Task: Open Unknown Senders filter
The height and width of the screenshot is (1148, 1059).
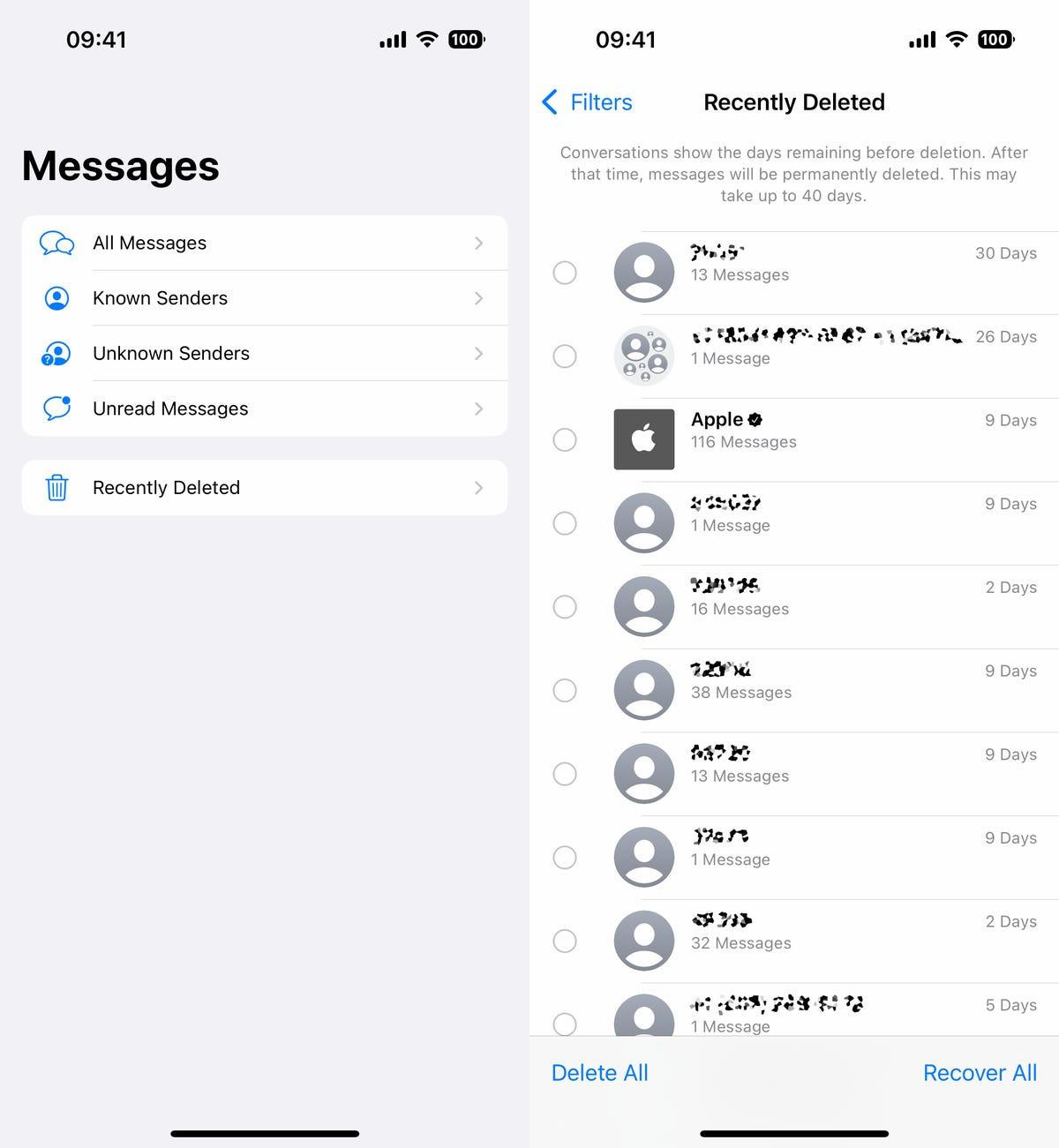Action: click(x=264, y=353)
